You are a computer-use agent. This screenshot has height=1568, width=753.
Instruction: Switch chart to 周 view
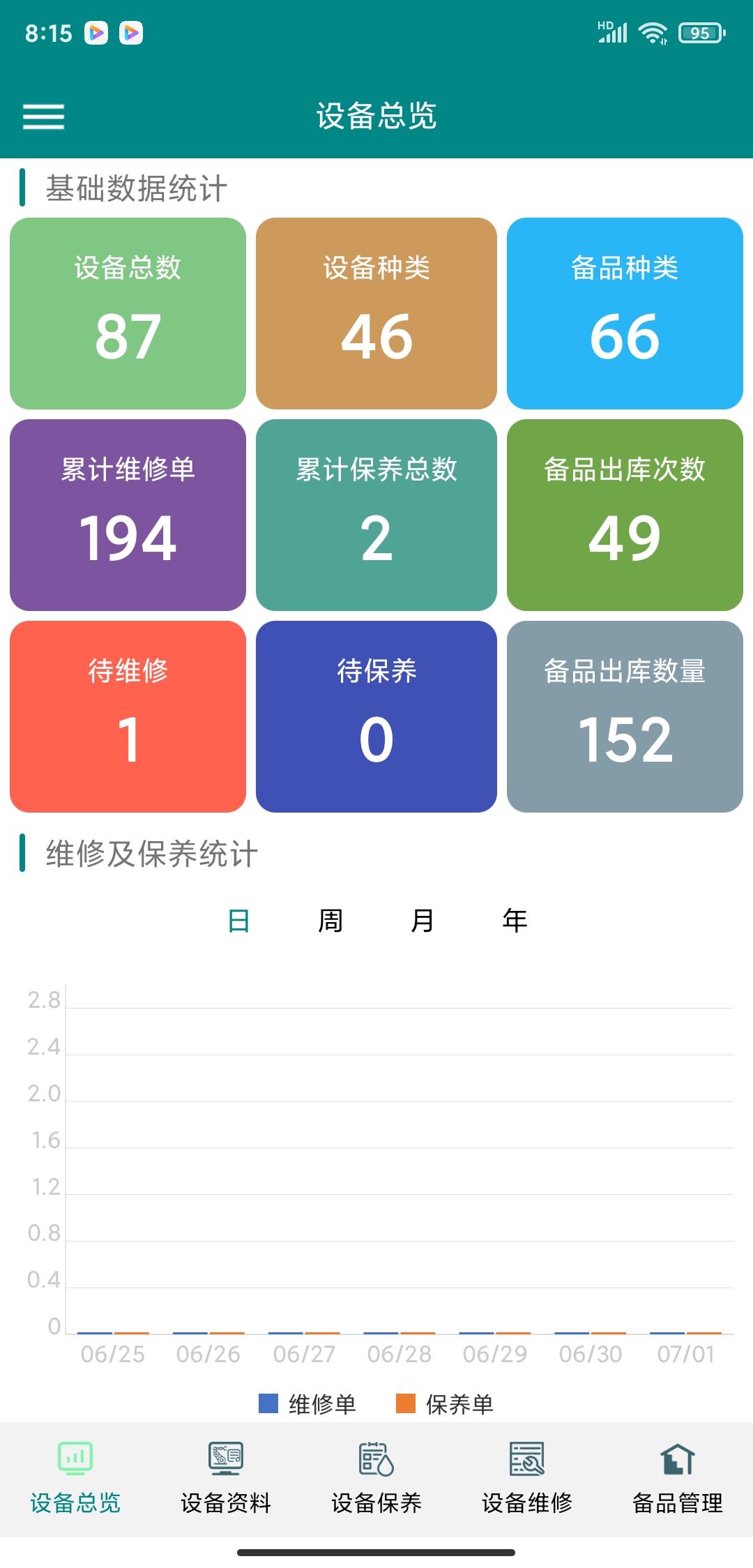tap(330, 921)
